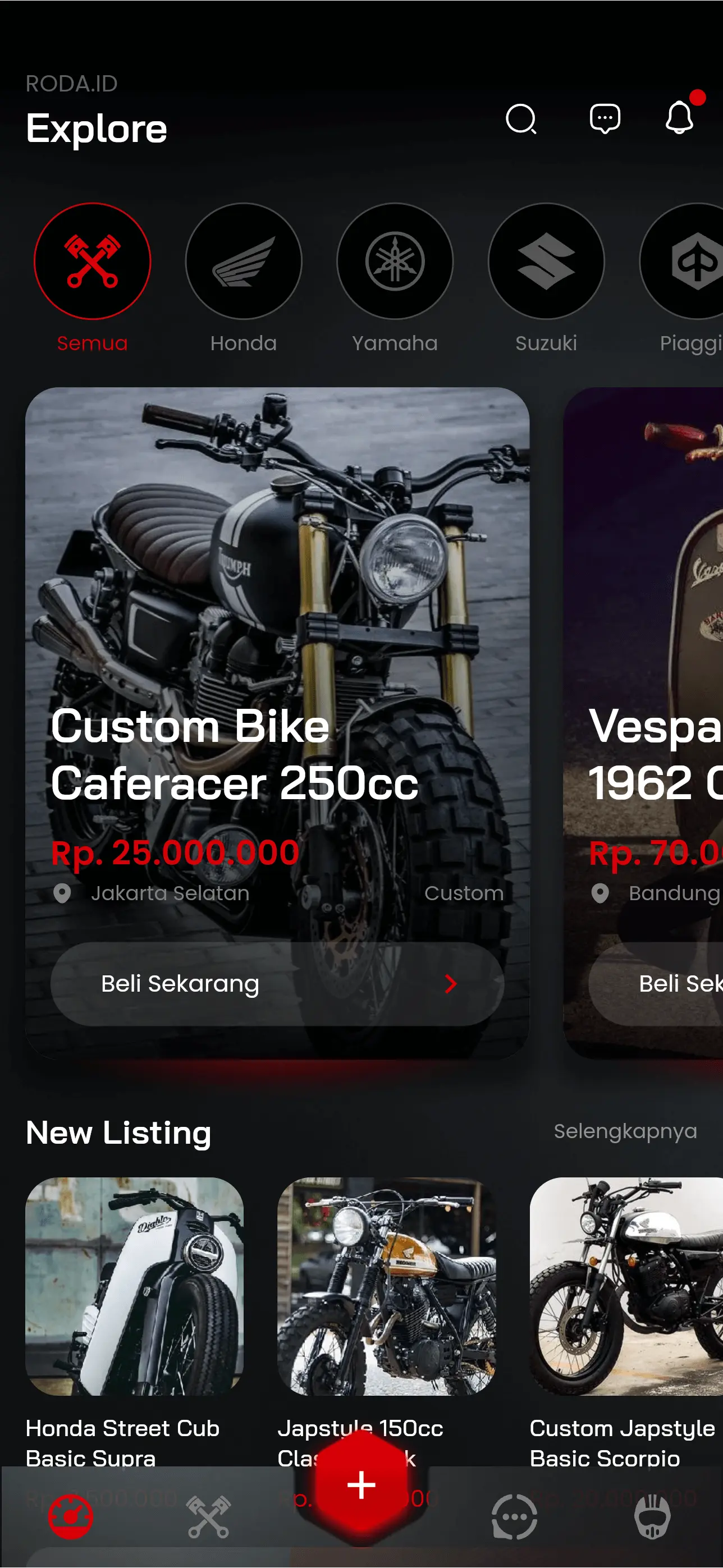Filter listings by Yamaha
This screenshot has width=723, height=1568.
tap(395, 262)
